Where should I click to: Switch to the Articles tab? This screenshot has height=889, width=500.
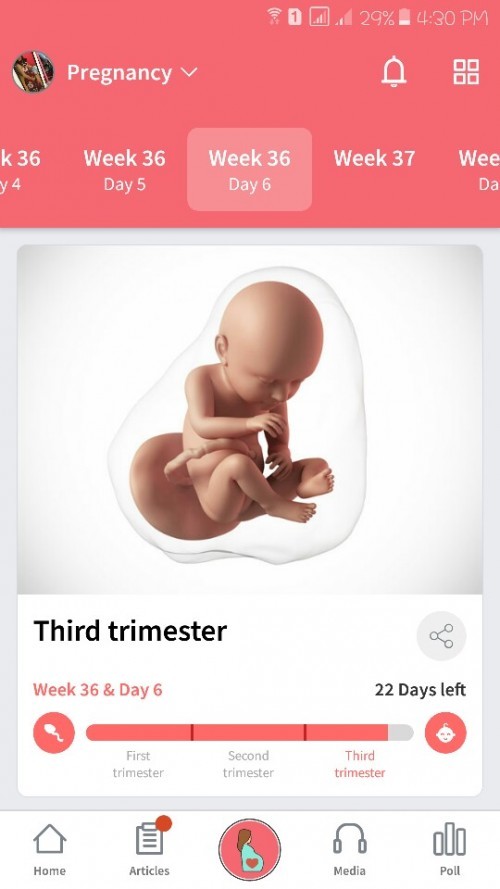pos(149,850)
